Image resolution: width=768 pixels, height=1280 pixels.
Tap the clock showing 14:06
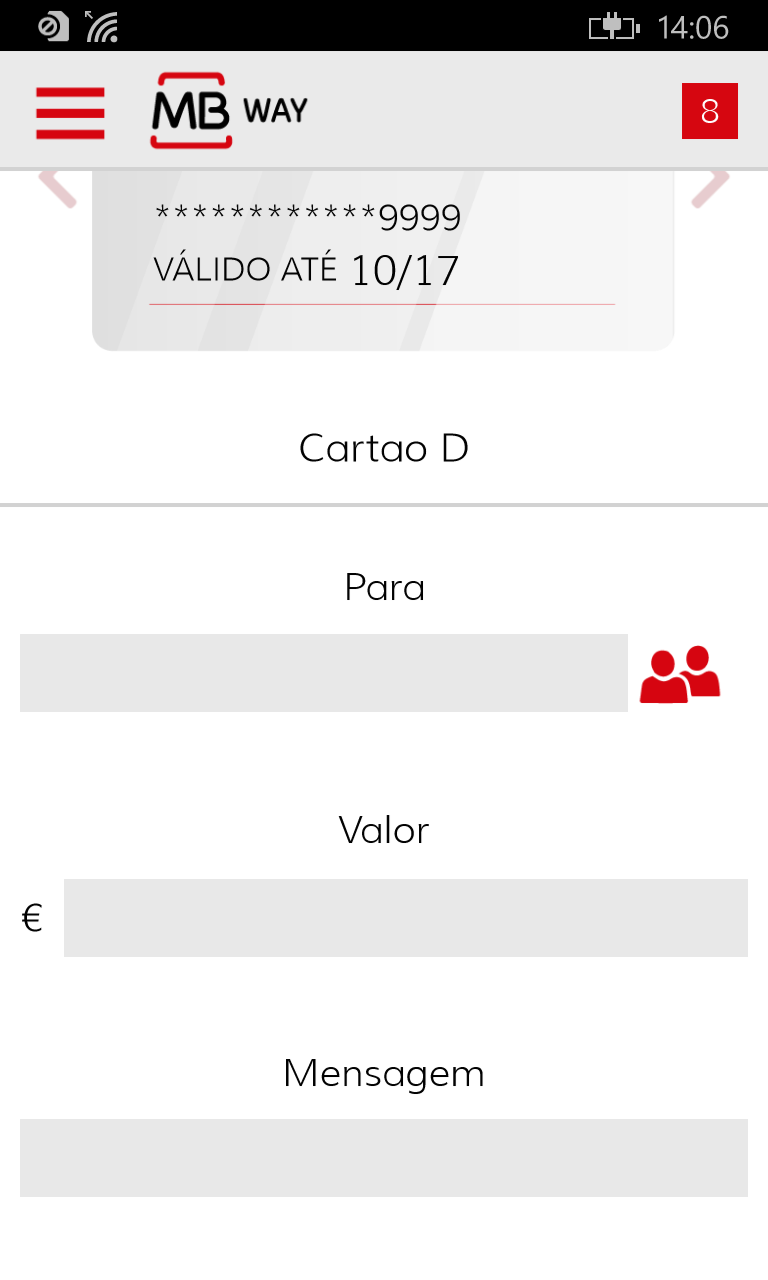tap(692, 27)
